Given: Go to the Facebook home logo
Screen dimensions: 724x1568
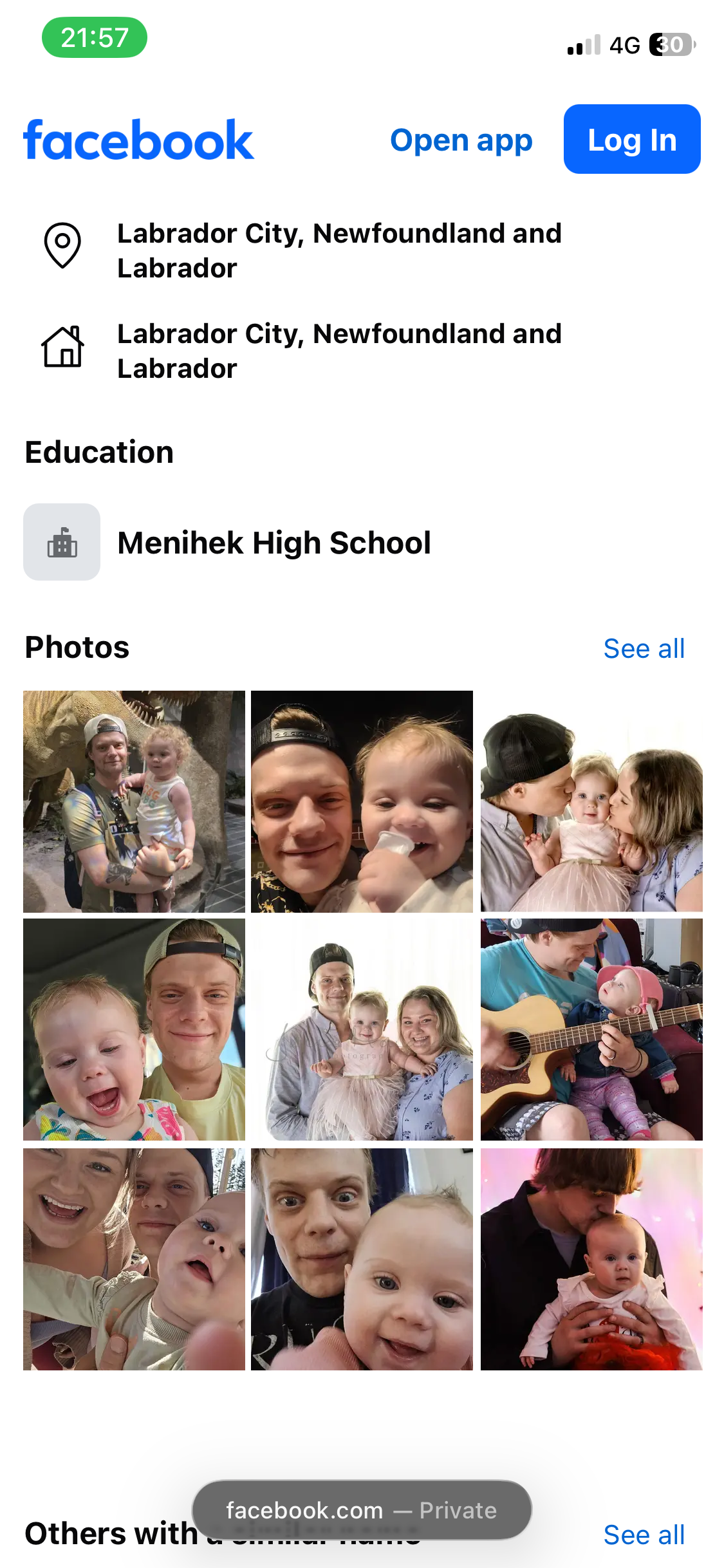Looking at the screenshot, I should click(x=138, y=140).
